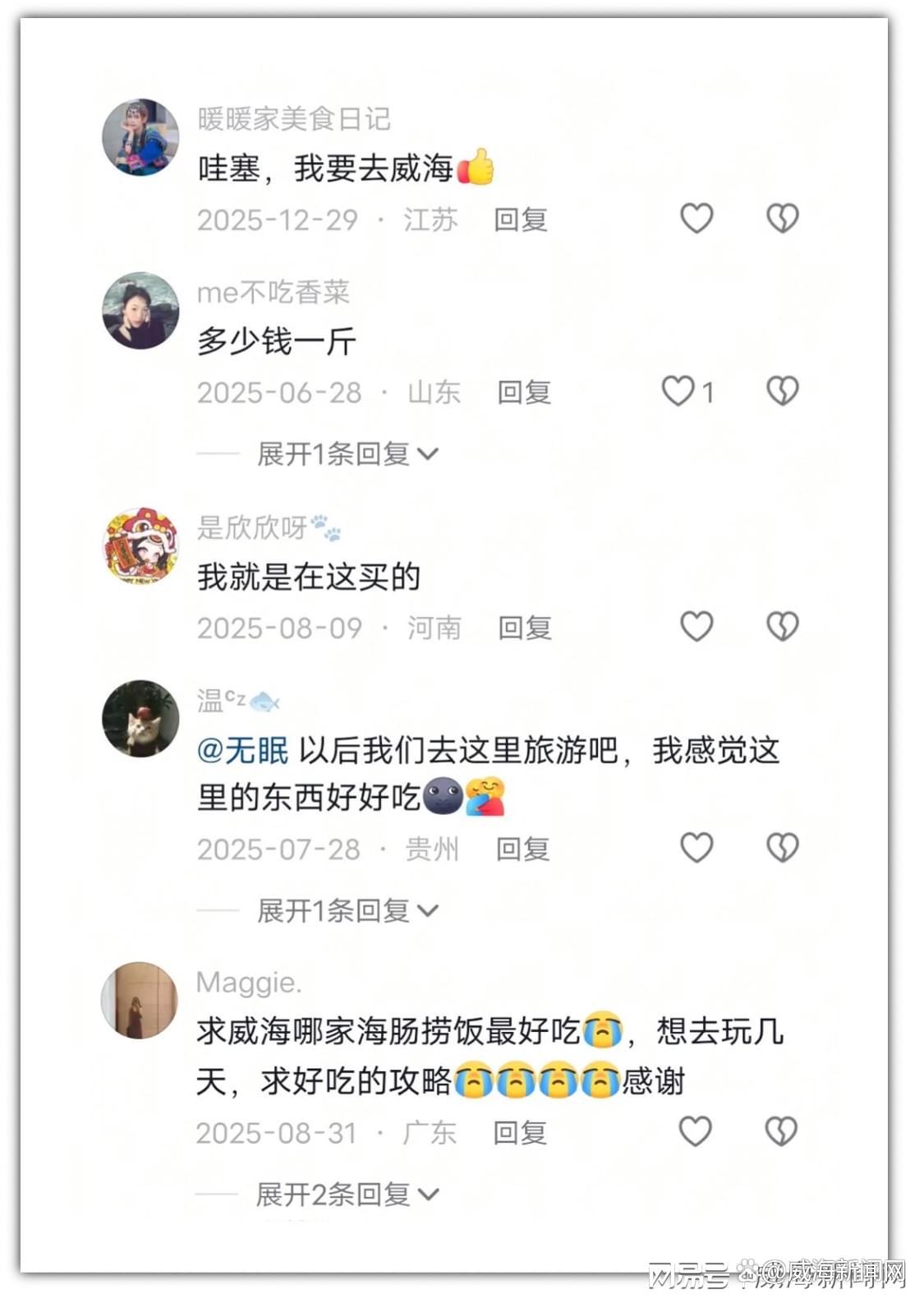Reply to me不吃香菜's comment
This screenshot has width=924, height=1303.
pos(524,393)
